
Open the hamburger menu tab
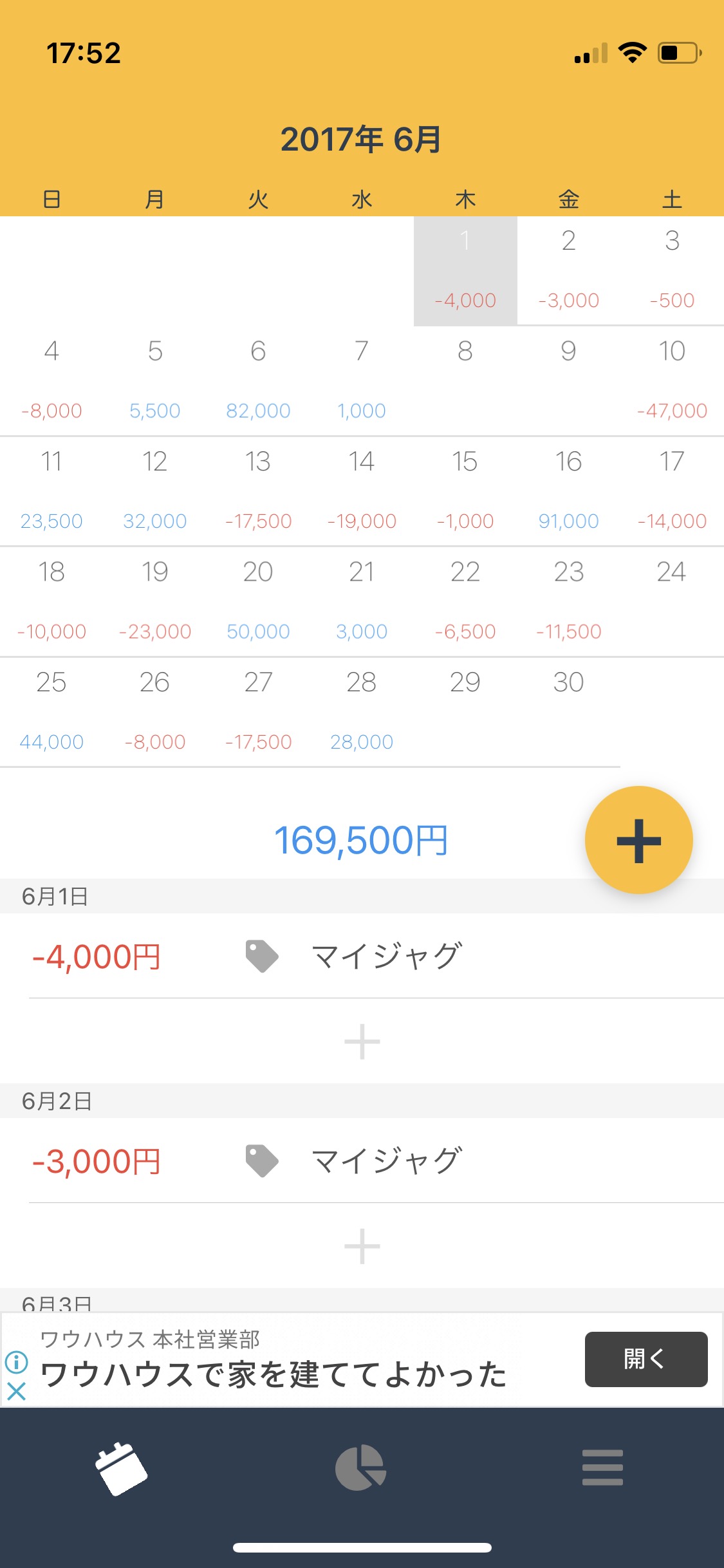pos(602,1468)
